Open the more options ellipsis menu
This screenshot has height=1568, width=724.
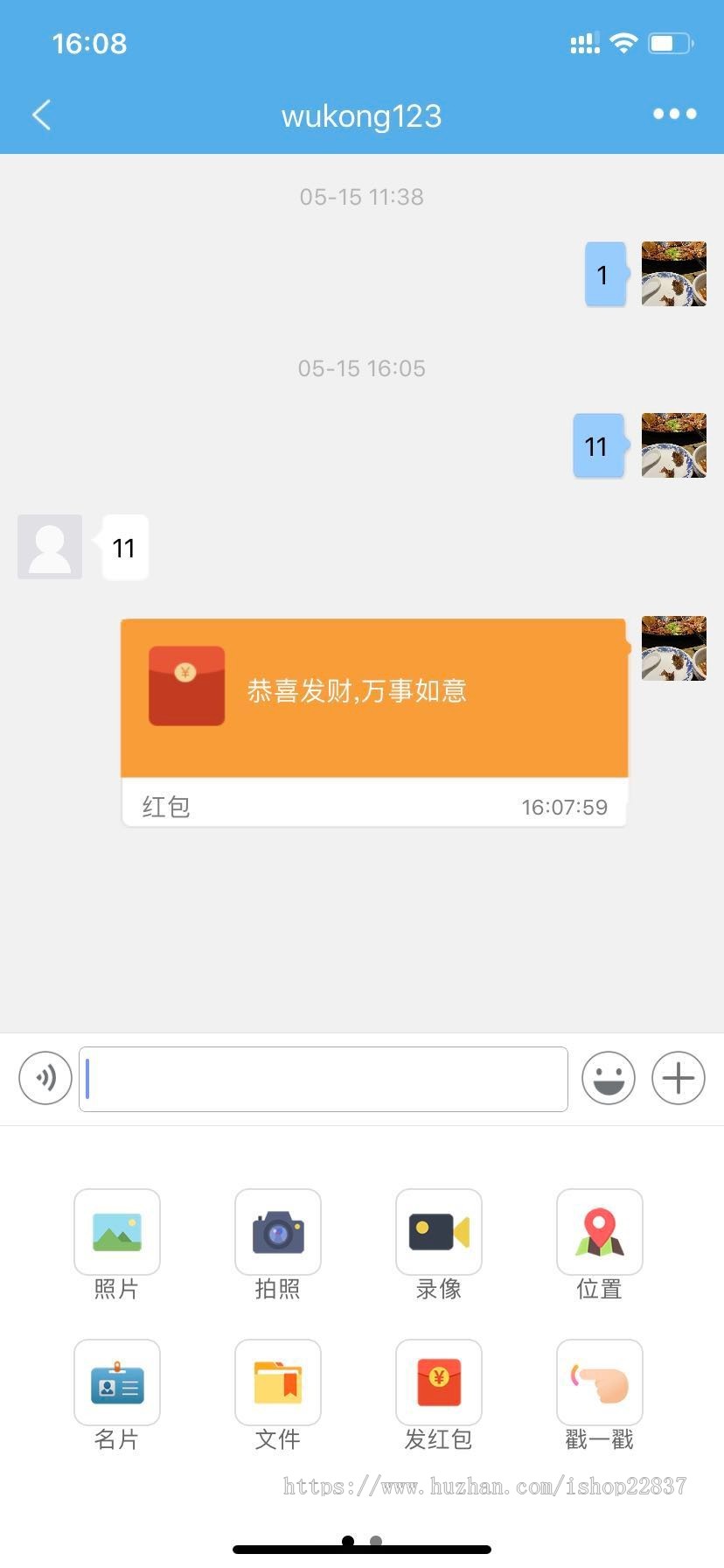[x=673, y=115]
